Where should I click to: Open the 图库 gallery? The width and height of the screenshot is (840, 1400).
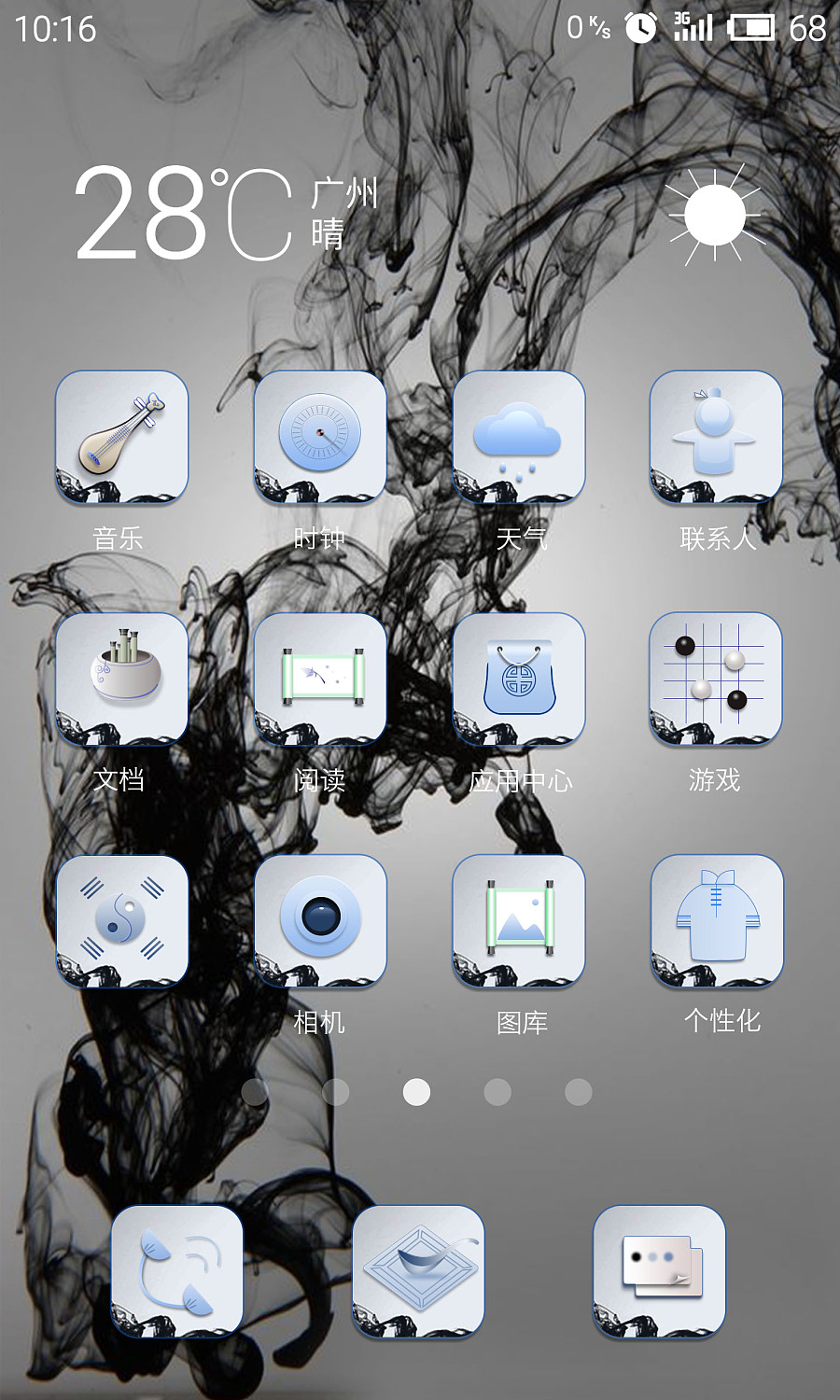pos(519,921)
